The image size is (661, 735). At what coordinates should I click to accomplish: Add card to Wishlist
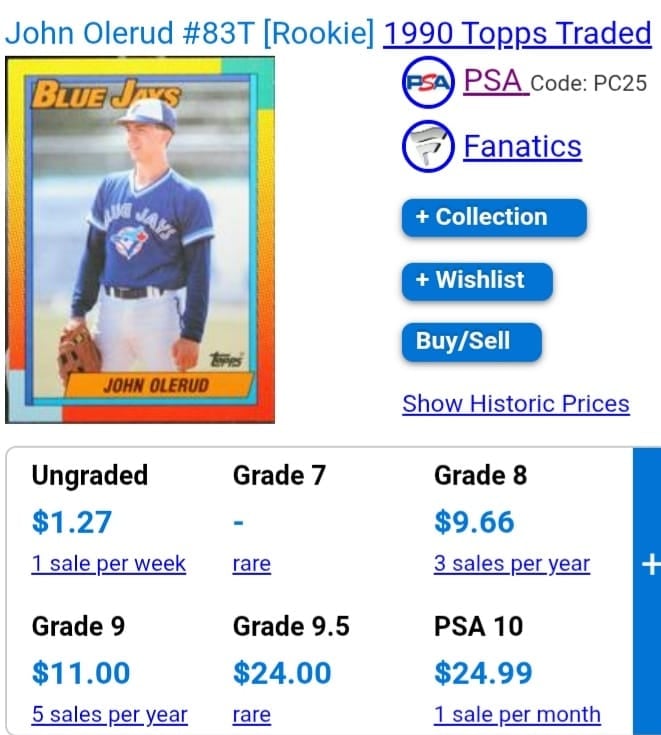pyautogui.click(x=477, y=280)
